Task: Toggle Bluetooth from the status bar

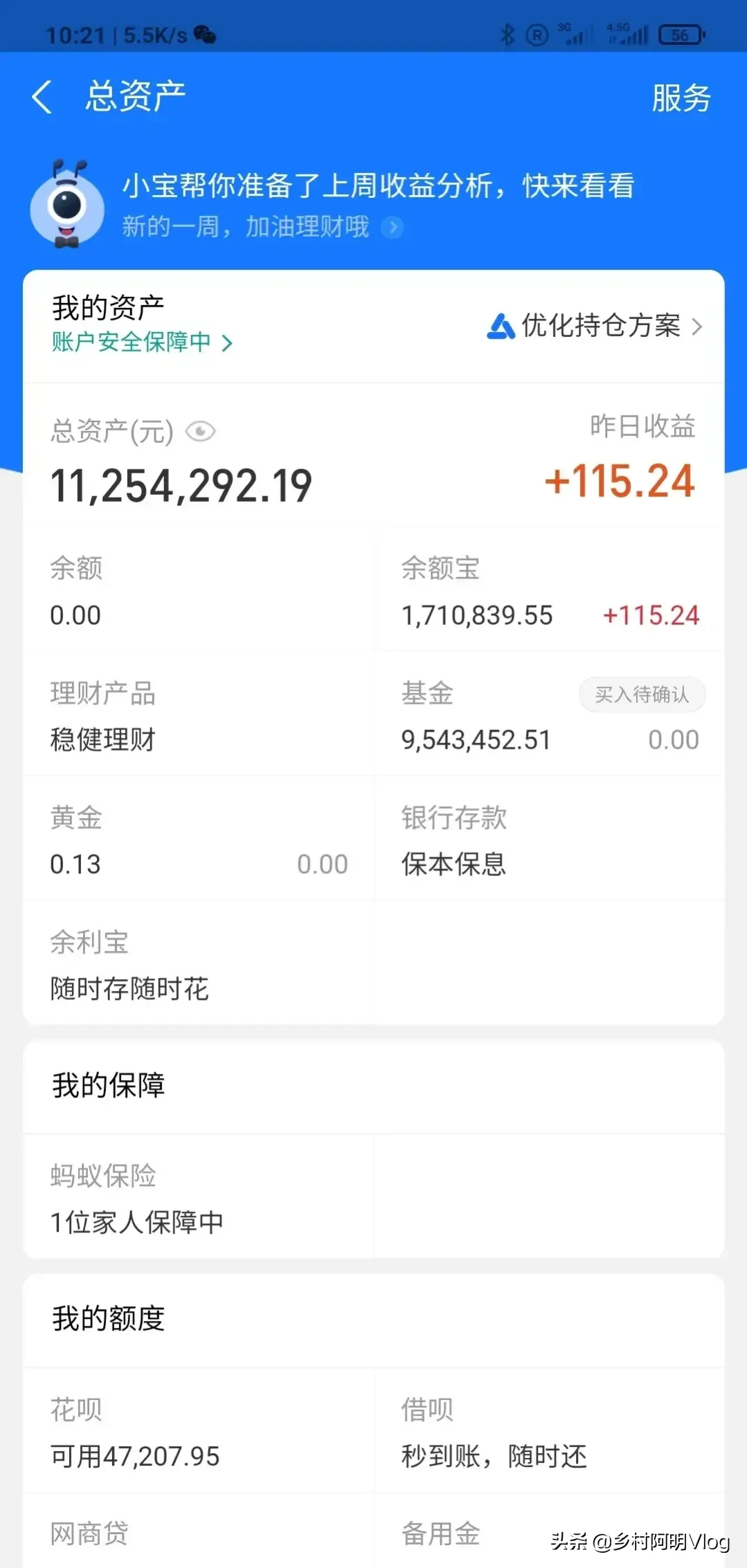Action: pyautogui.click(x=507, y=35)
